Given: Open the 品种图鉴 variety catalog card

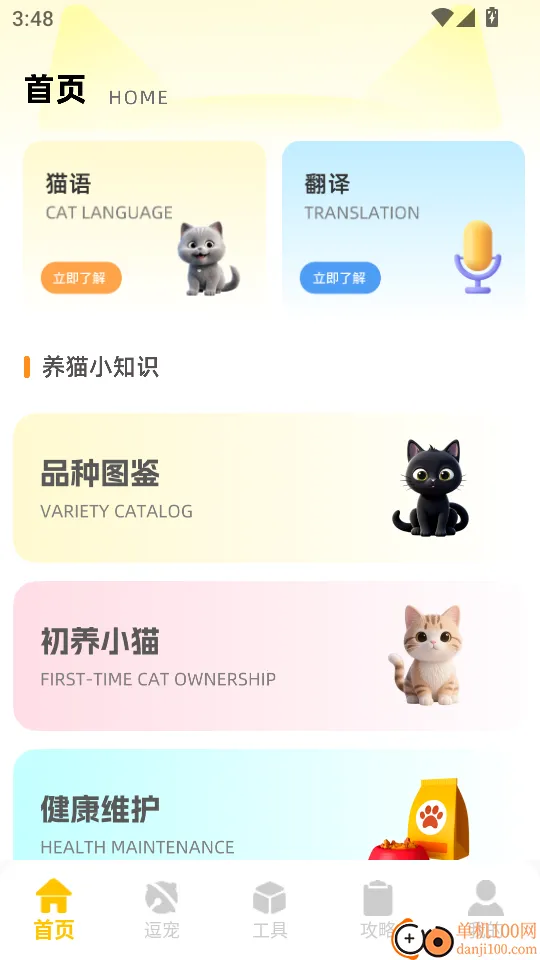Looking at the screenshot, I should coord(270,487).
